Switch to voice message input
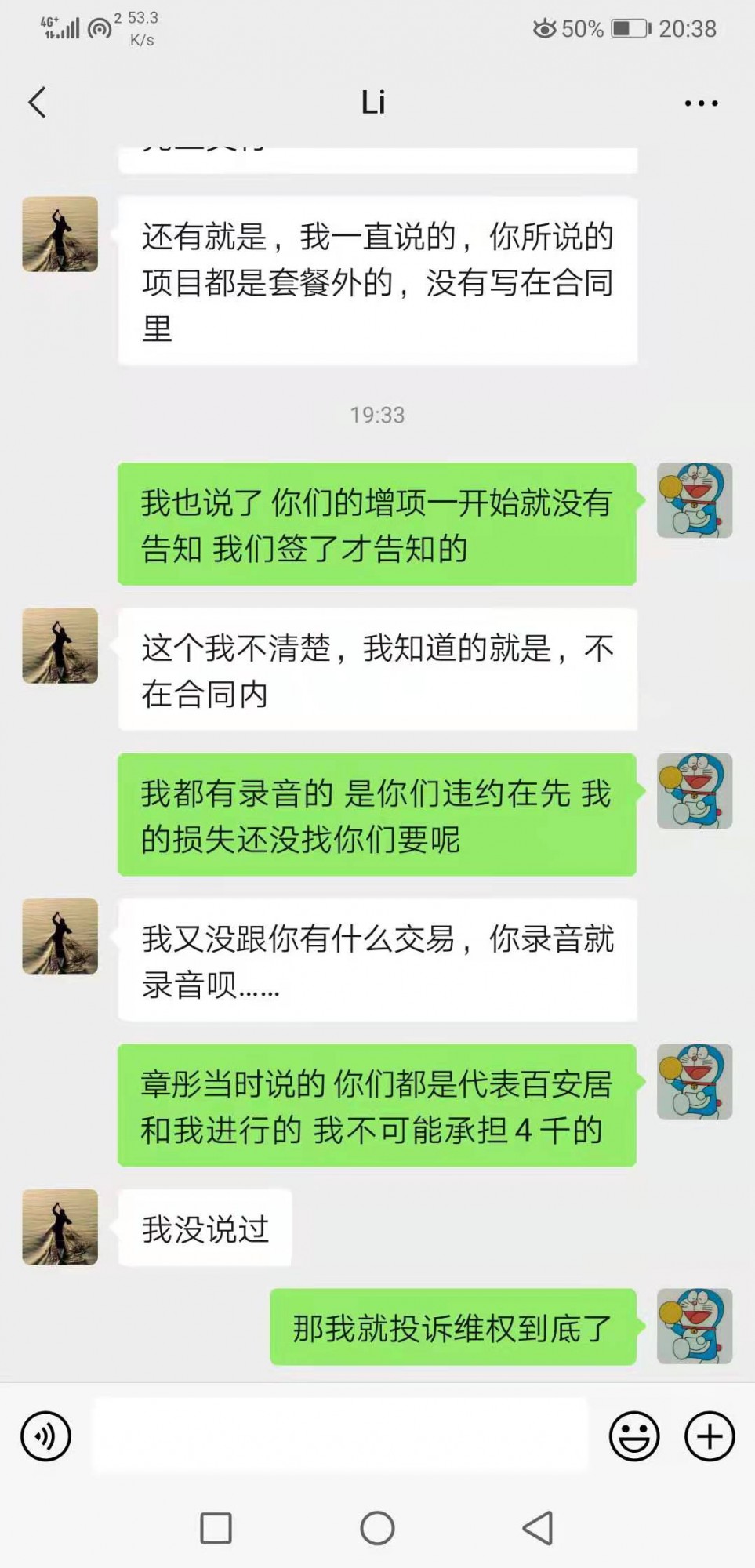 (x=45, y=1436)
